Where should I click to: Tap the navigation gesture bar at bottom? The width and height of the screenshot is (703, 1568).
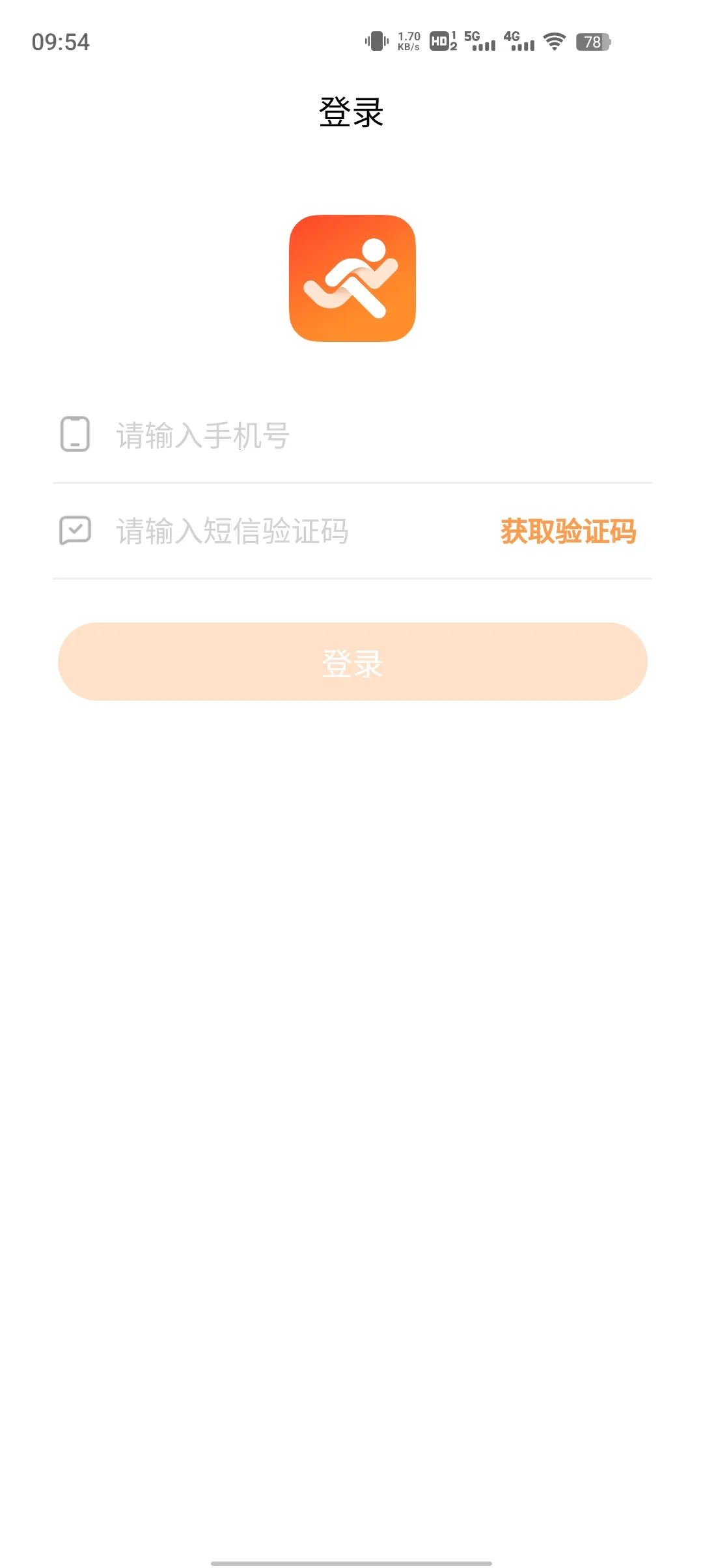pos(351,1559)
